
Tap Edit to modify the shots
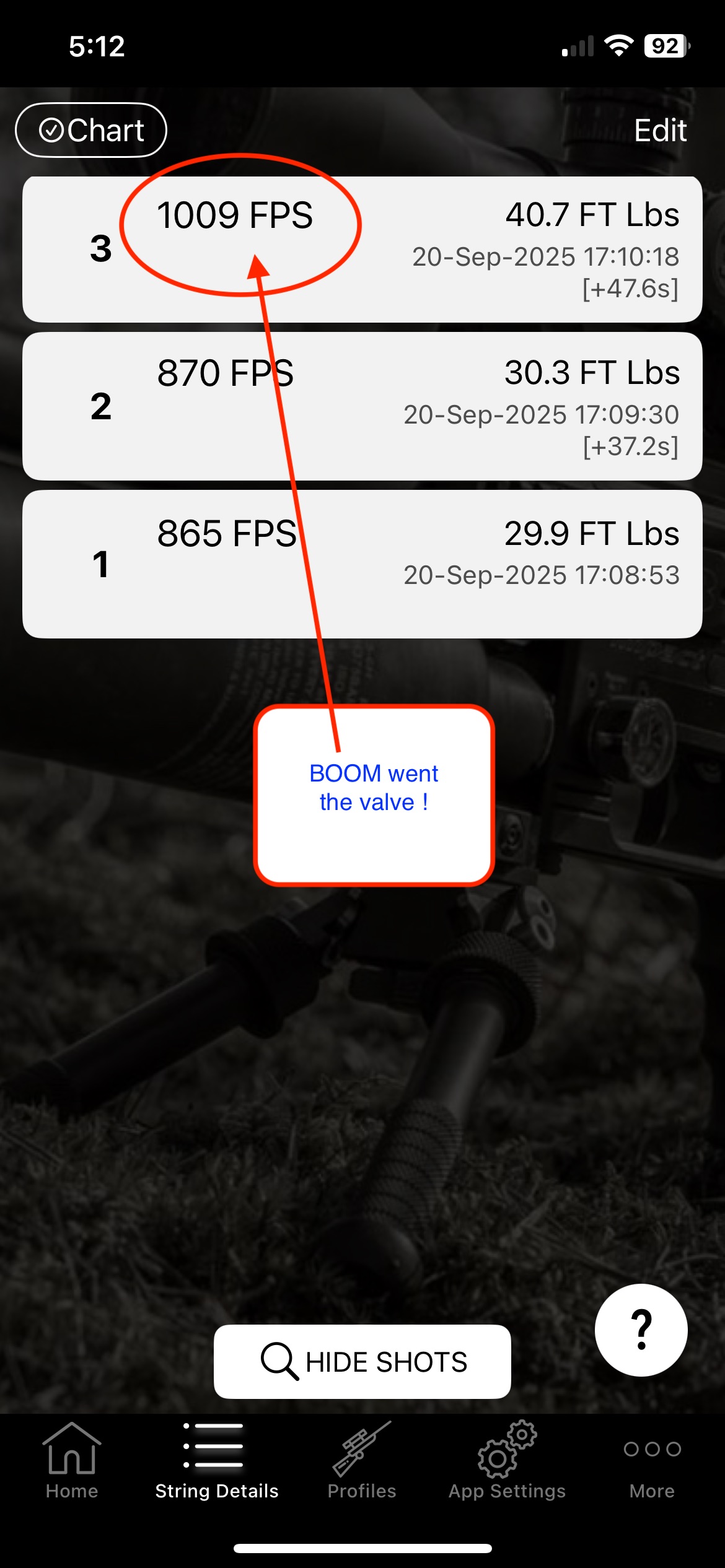(660, 131)
